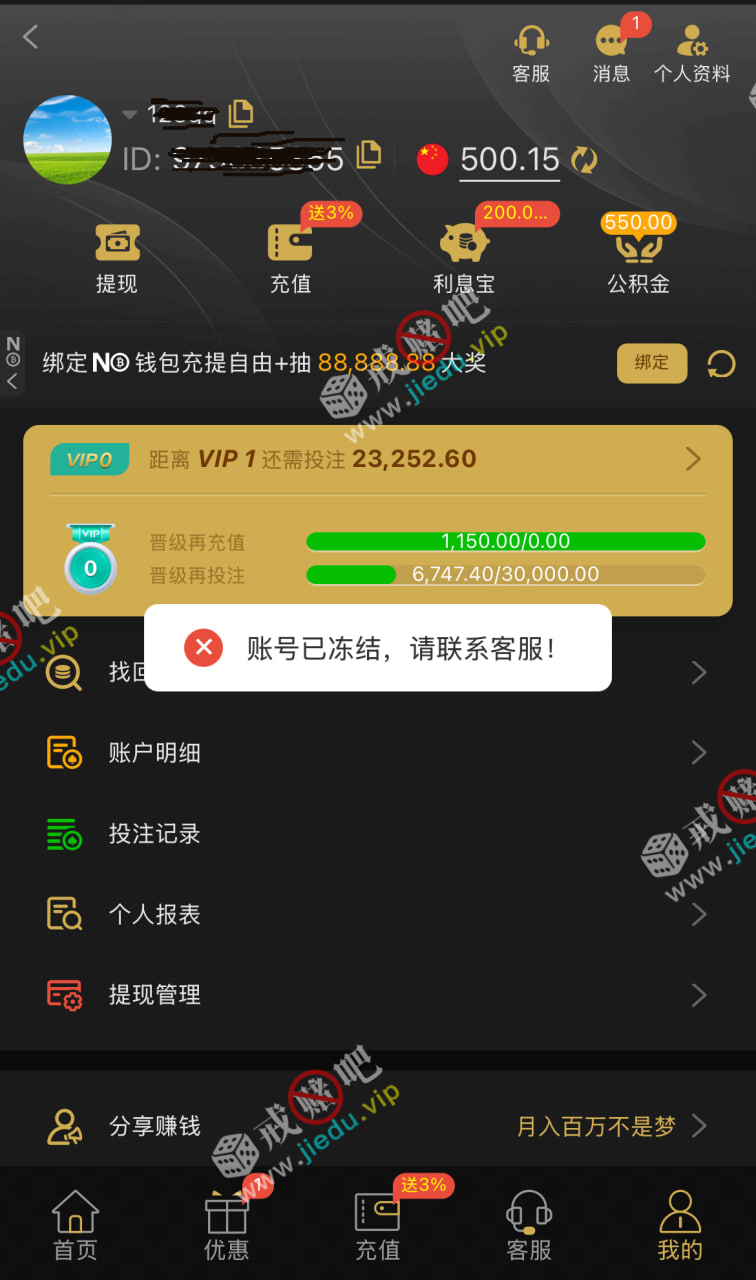Open the VIP 0 level card

click(x=378, y=460)
